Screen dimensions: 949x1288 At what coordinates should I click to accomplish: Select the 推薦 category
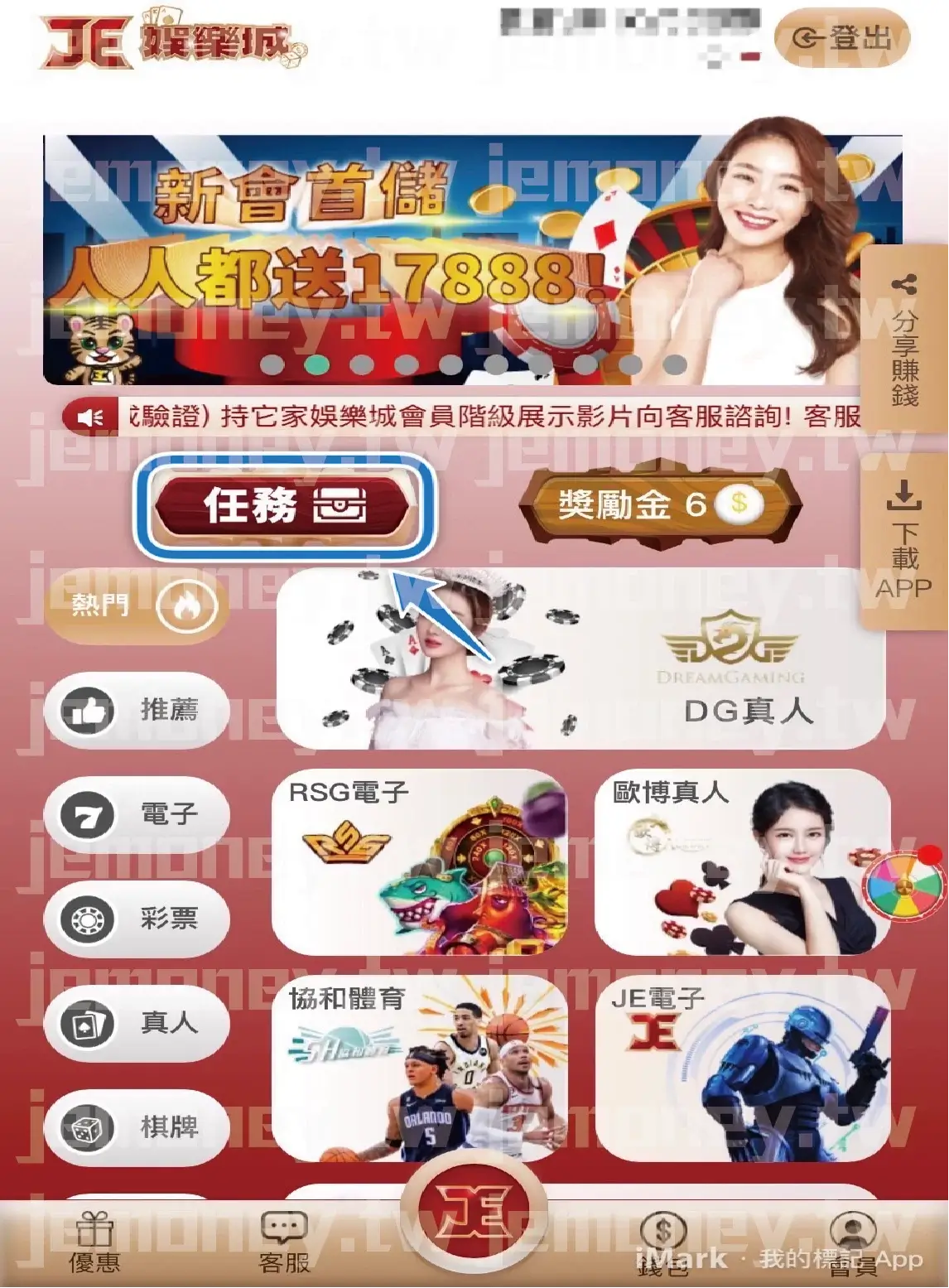pyautogui.click(x=137, y=711)
